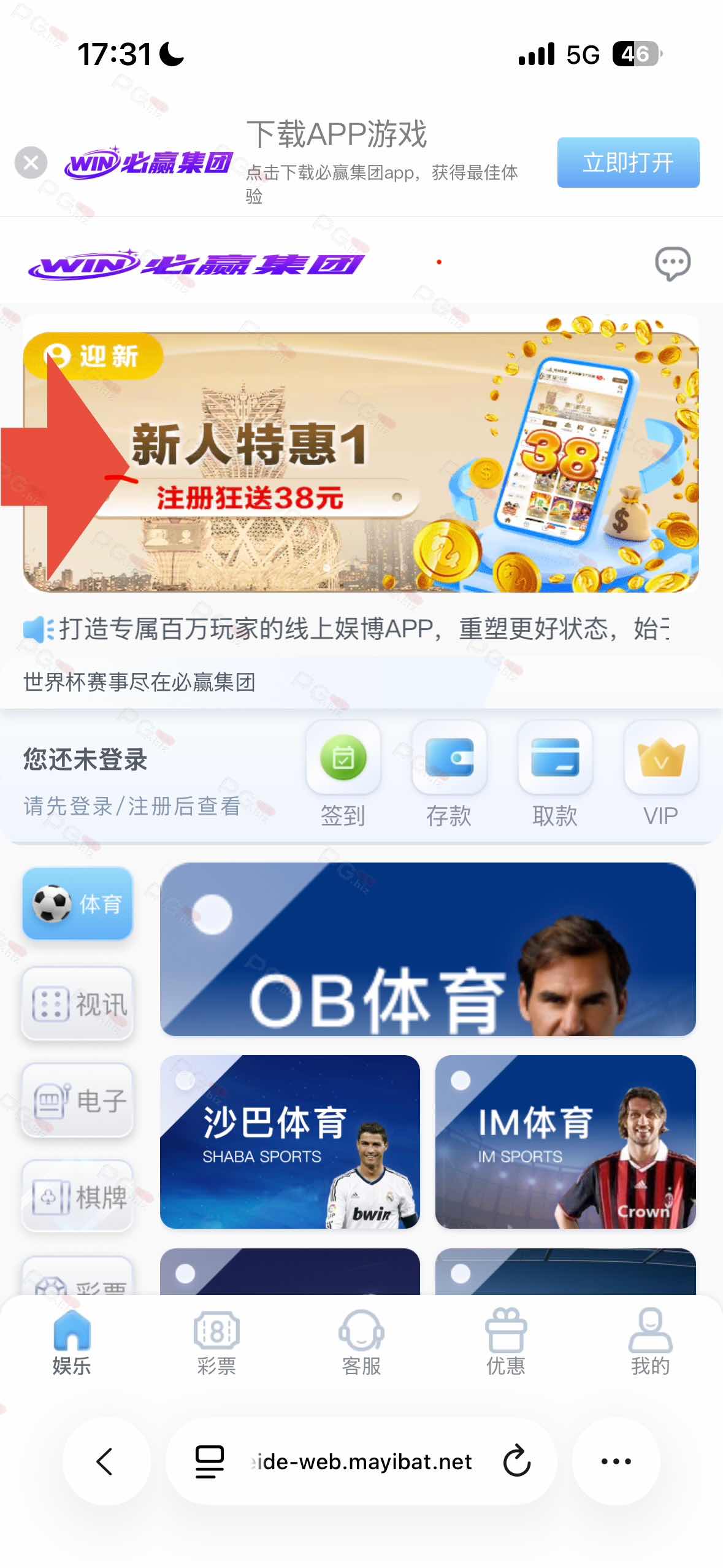The height and width of the screenshot is (1568, 723).
Task: Tap the 立即打开 button
Action: pos(628,163)
